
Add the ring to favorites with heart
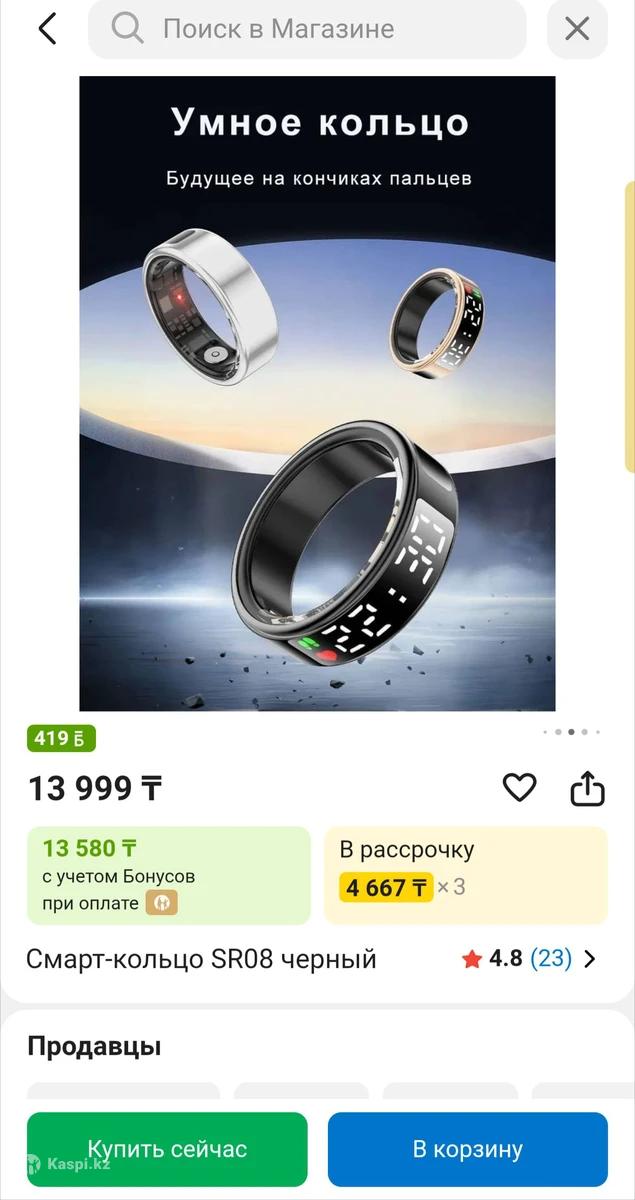point(519,788)
